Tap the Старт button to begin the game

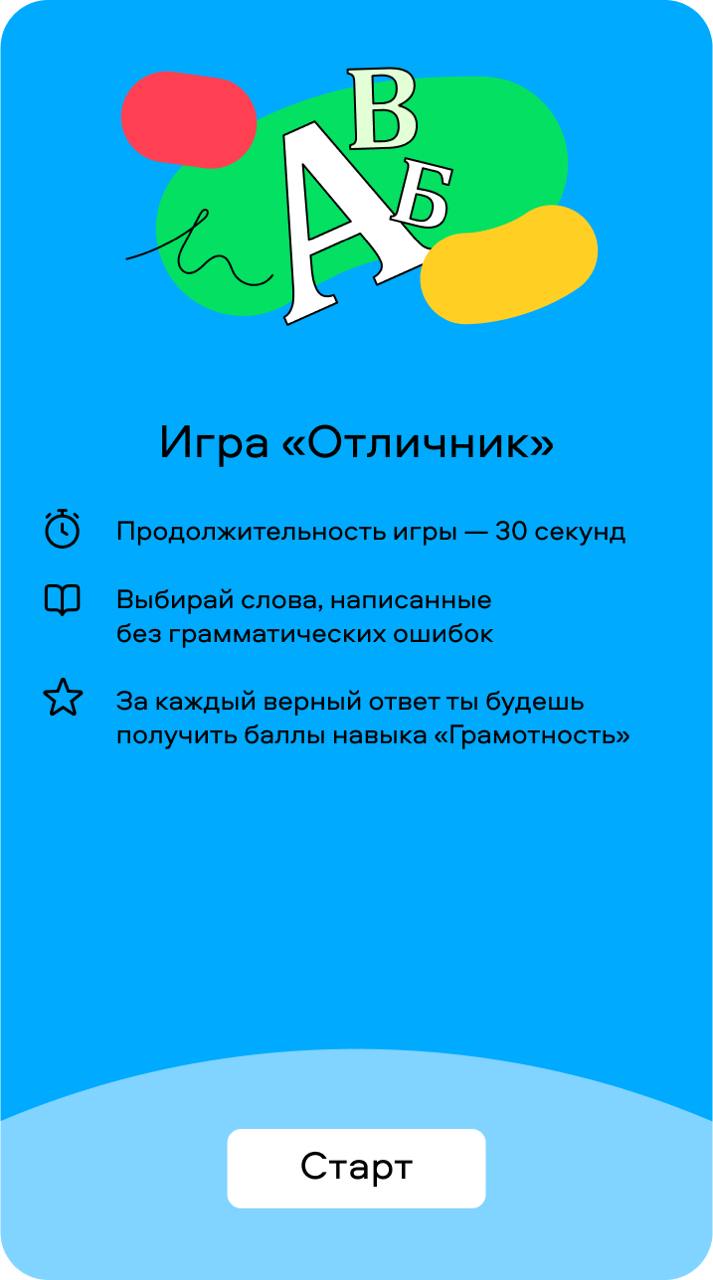pos(356,1168)
